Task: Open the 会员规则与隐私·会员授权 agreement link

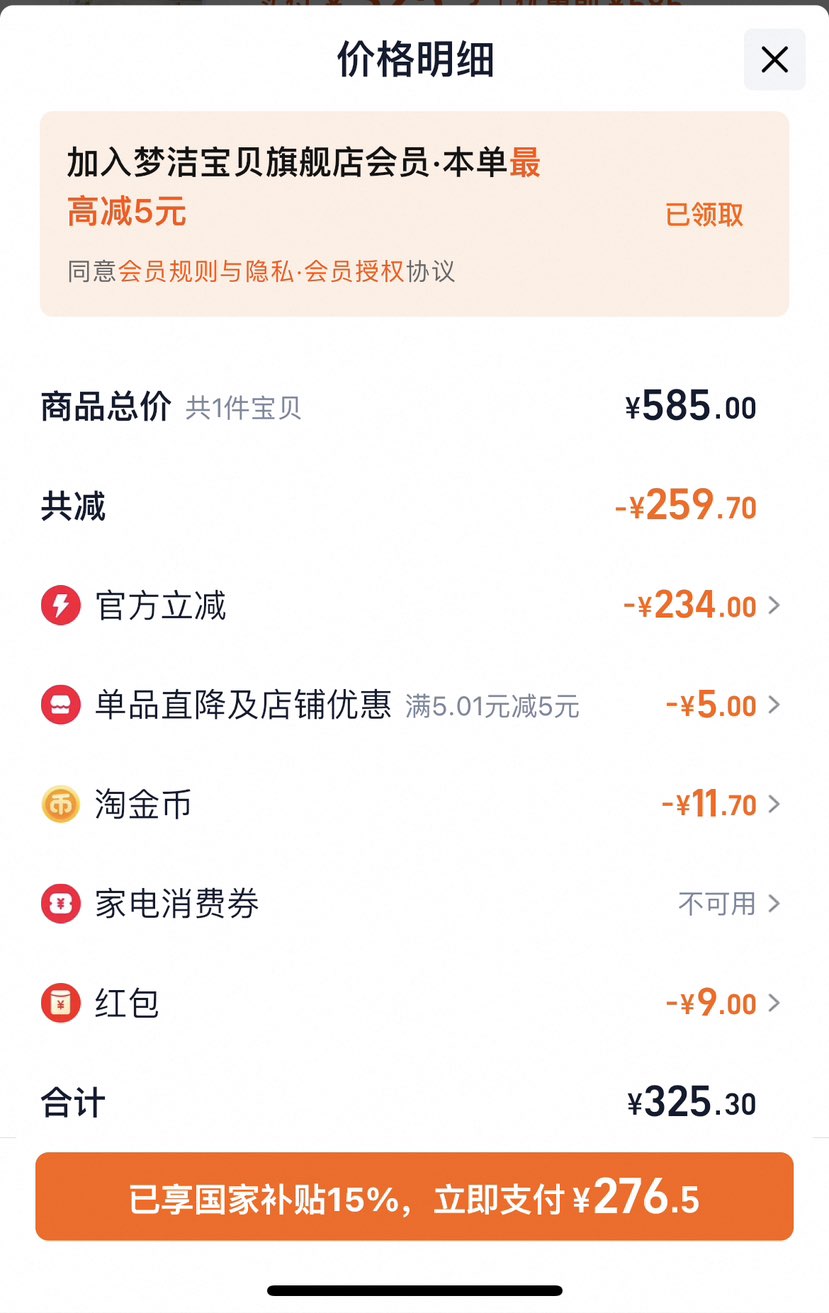Action: point(261,272)
